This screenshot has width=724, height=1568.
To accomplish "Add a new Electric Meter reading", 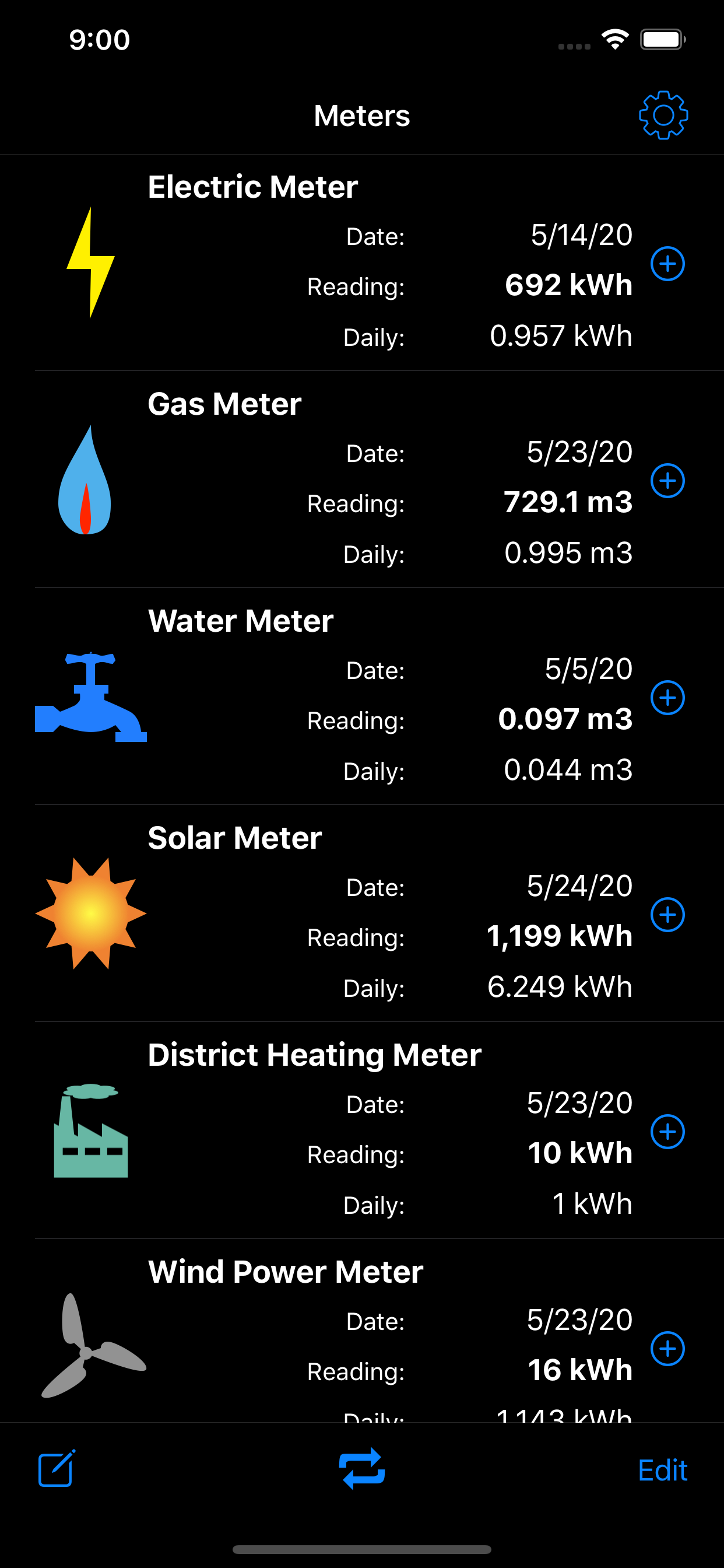I will click(x=667, y=264).
